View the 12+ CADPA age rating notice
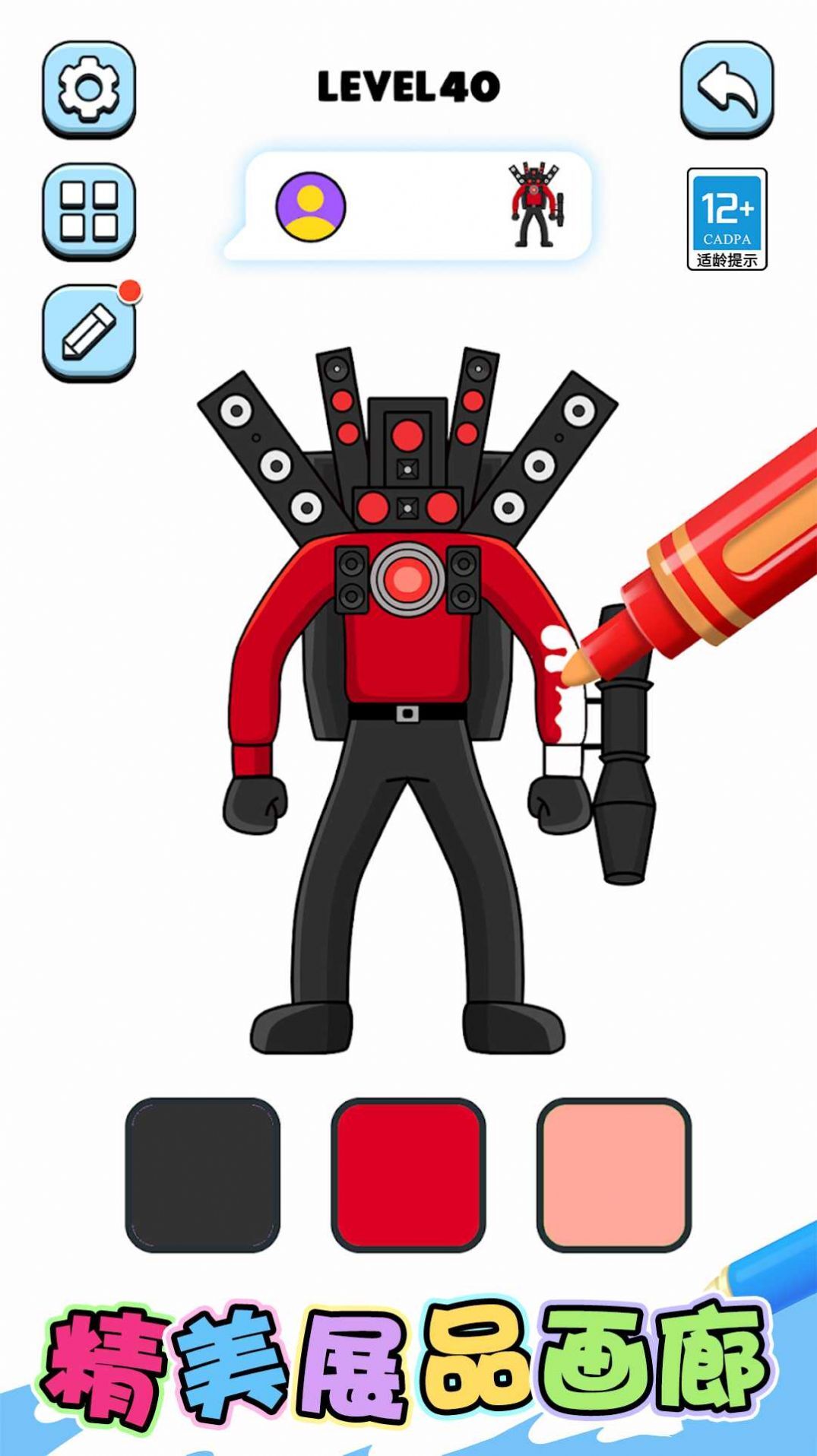The image size is (817, 1456). 727,219
